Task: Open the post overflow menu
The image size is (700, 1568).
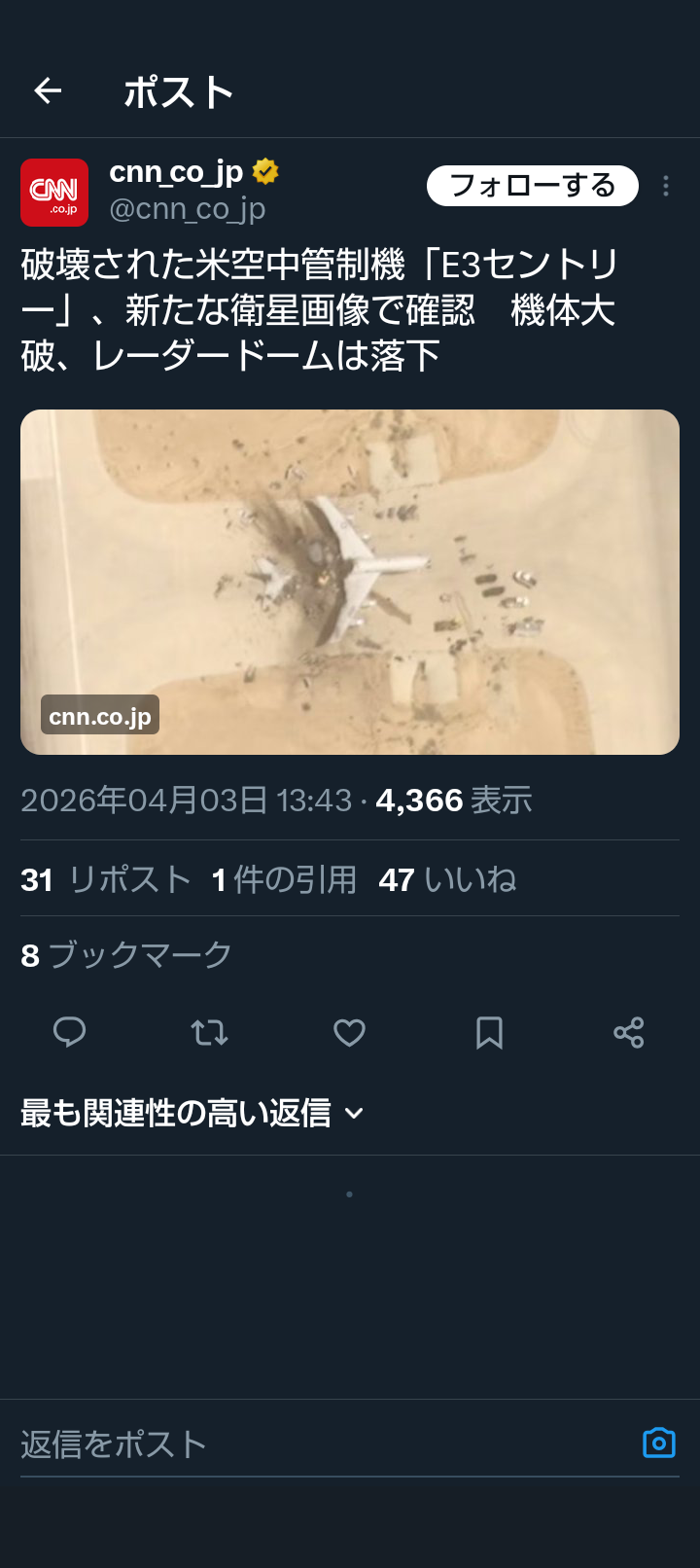Action: (x=666, y=186)
